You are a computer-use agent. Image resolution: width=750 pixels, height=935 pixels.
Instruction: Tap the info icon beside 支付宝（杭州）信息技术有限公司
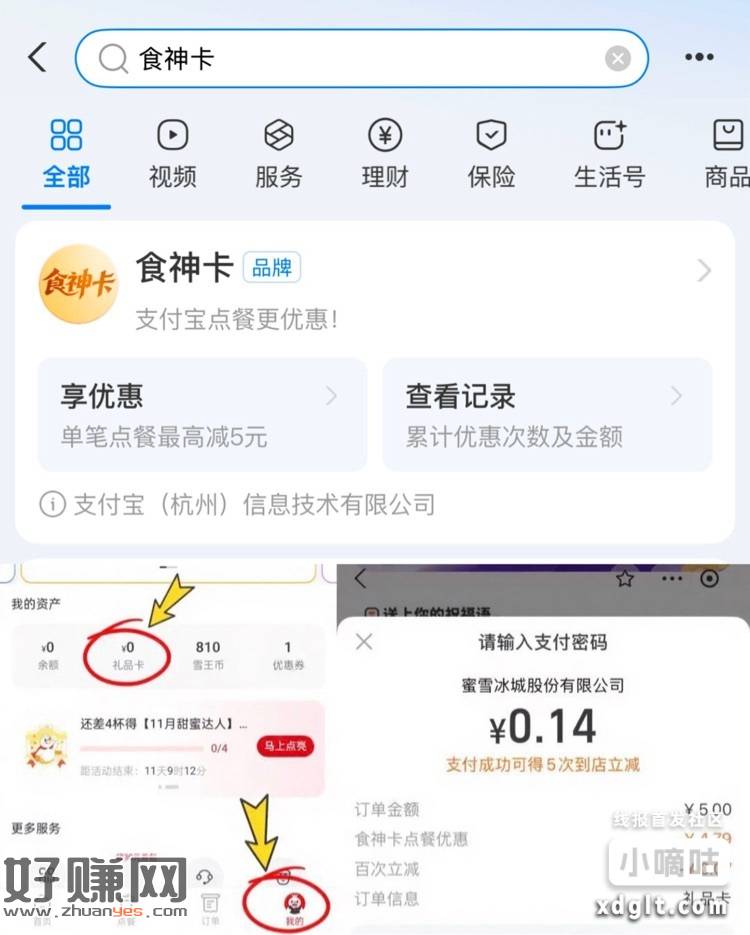52,505
